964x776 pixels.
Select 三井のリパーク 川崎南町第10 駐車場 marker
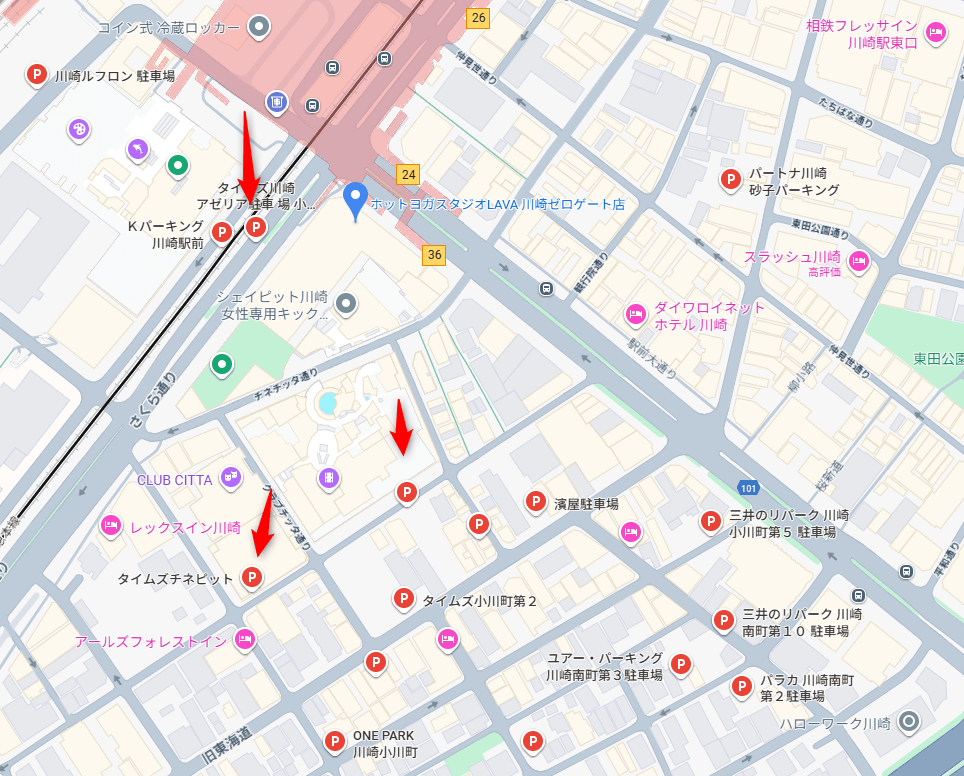(723, 620)
